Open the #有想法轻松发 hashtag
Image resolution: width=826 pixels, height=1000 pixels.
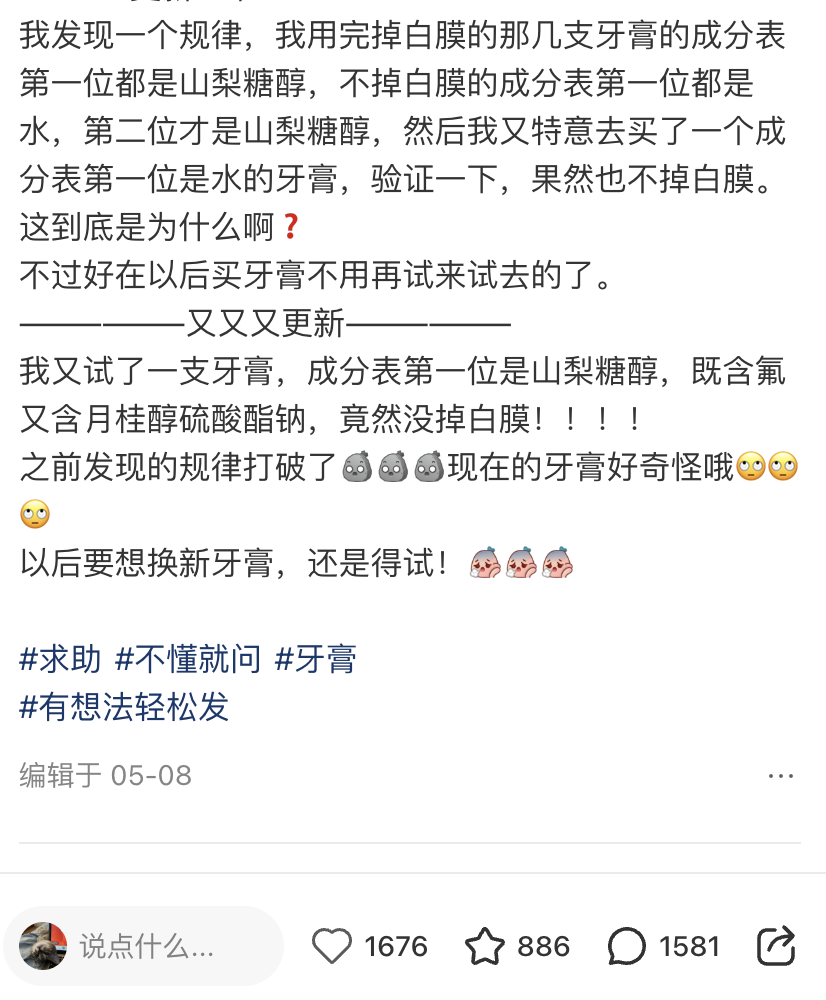pyautogui.click(x=124, y=708)
